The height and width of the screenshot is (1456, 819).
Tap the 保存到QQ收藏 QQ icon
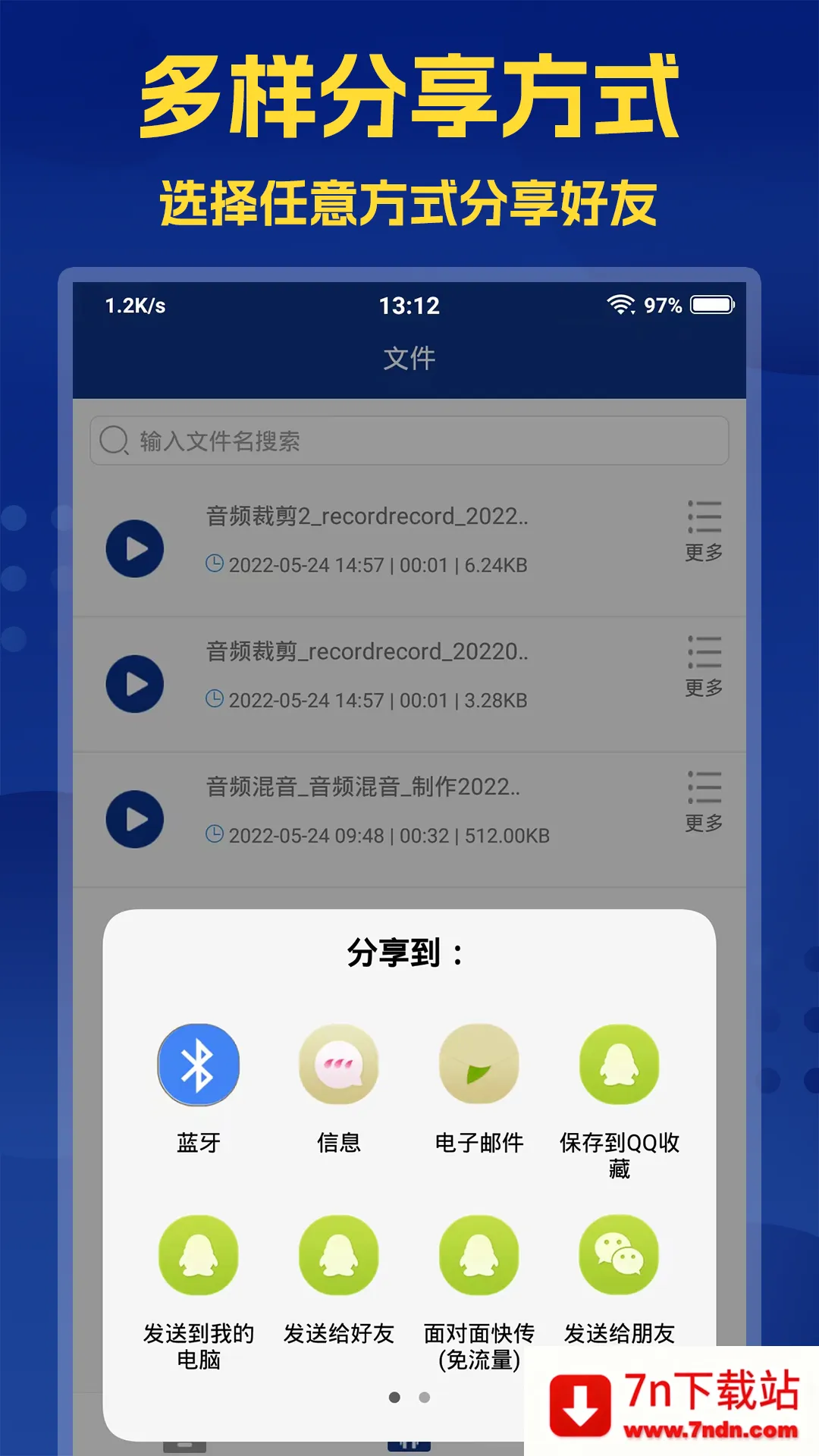pos(620,1065)
